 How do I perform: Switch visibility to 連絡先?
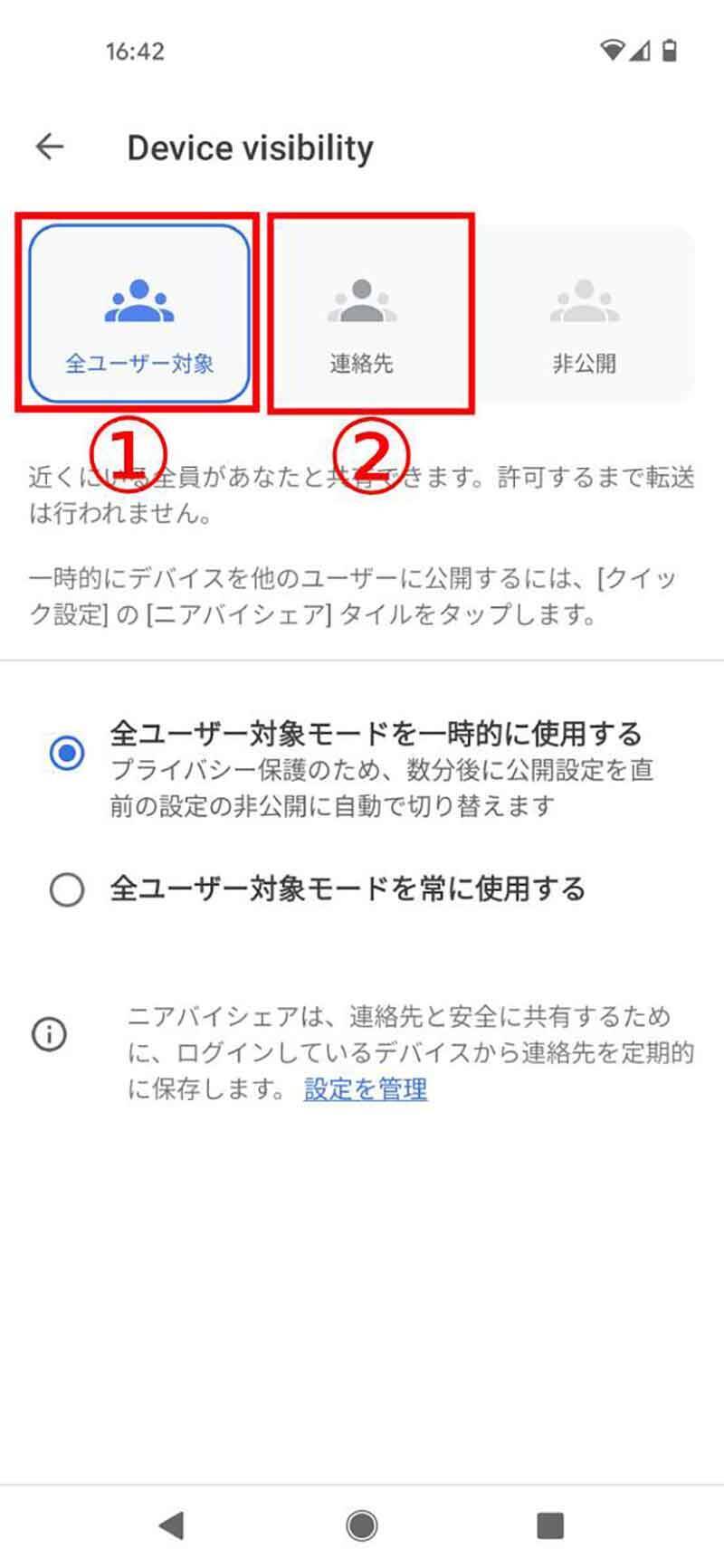(x=361, y=314)
